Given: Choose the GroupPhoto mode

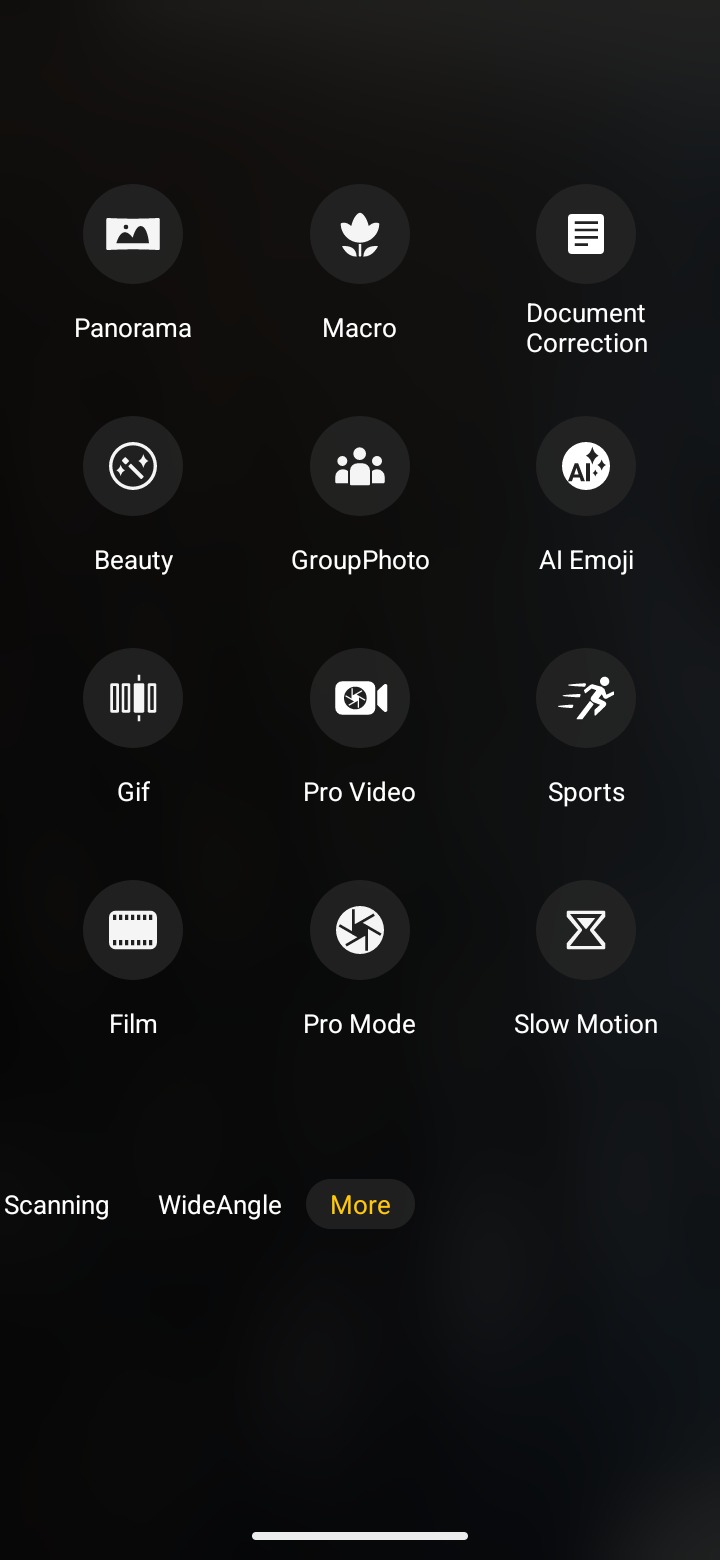Looking at the screenshot, I should click(x=359, y=466).
